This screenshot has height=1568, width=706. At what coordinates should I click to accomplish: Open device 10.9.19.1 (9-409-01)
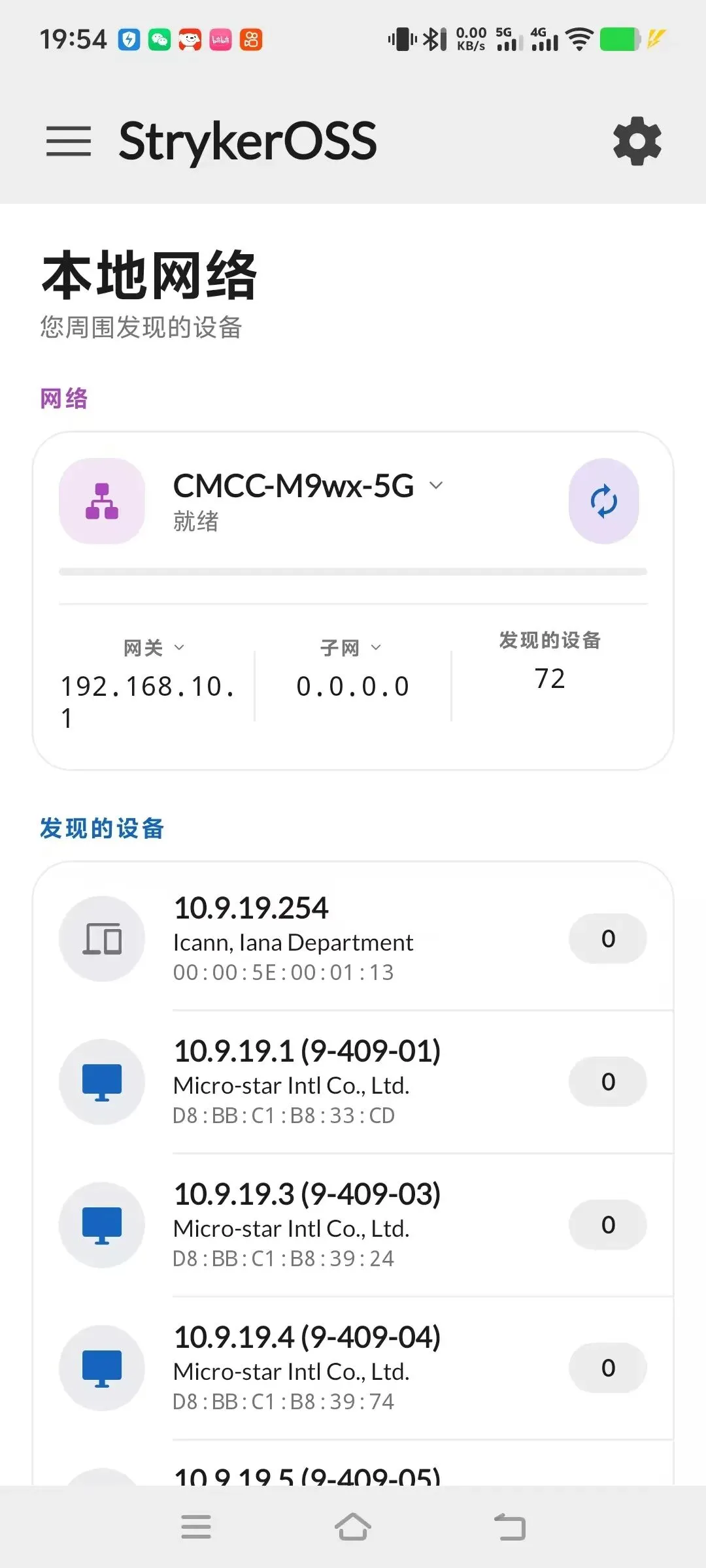353,1081
